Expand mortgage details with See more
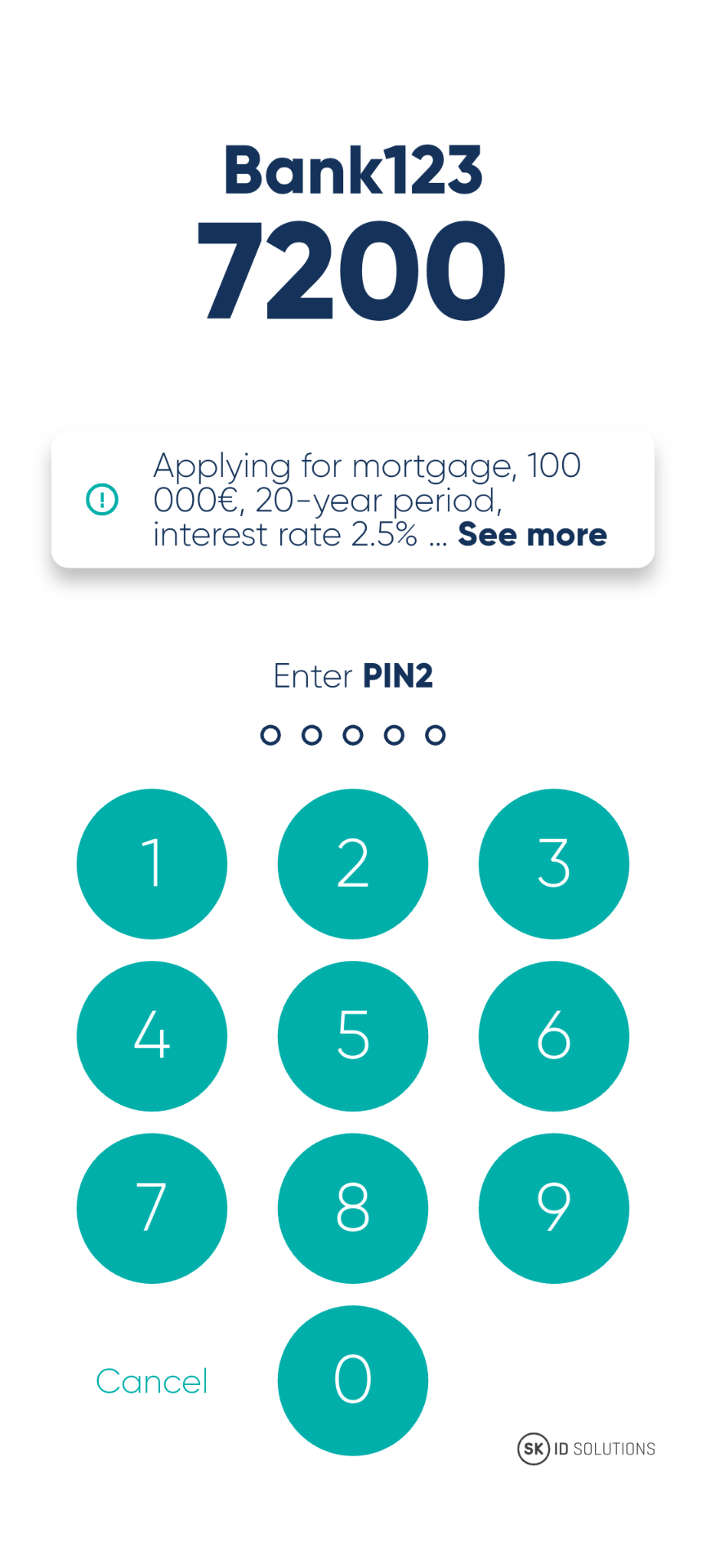The width and height of the screenshot is (706, 1568). point(532,535)
